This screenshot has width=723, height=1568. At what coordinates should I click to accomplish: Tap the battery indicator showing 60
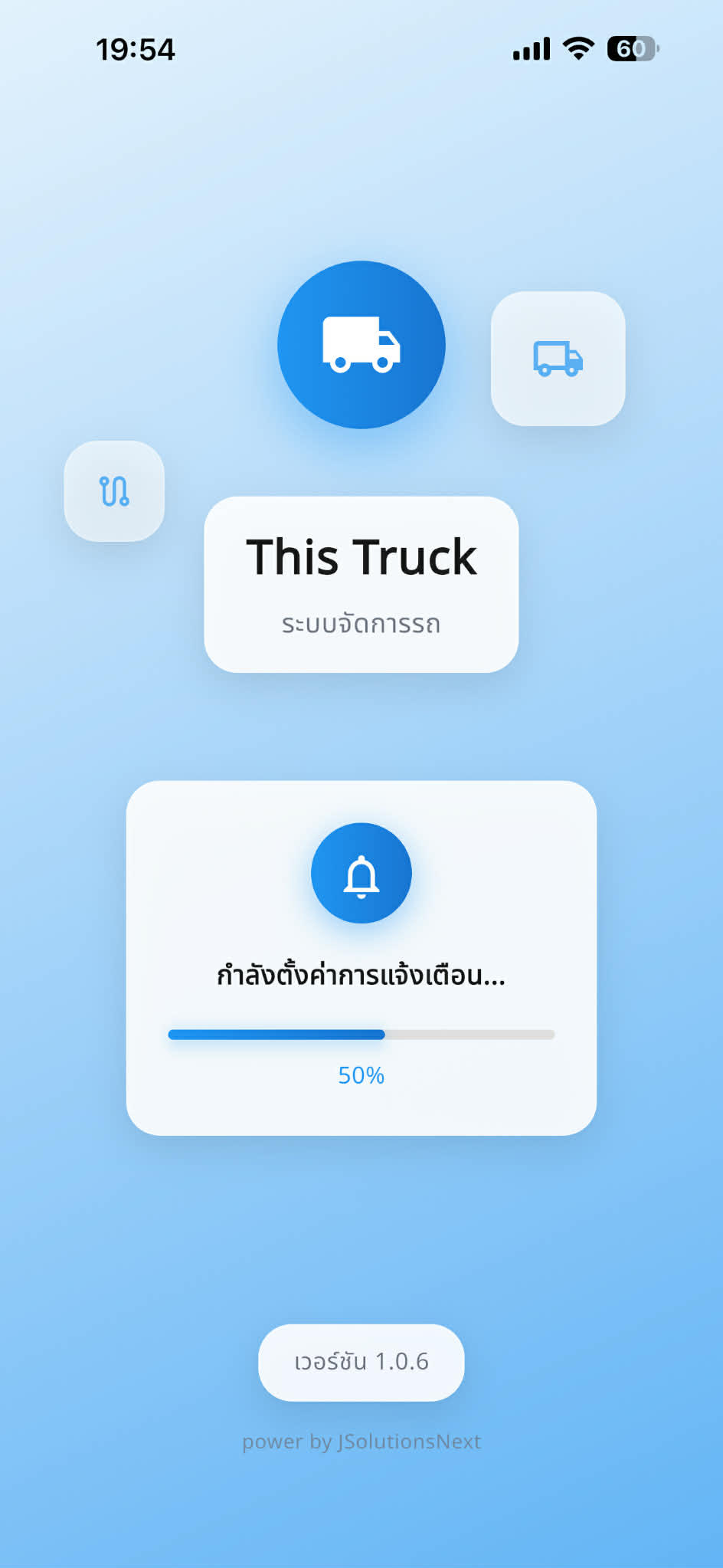630,48
